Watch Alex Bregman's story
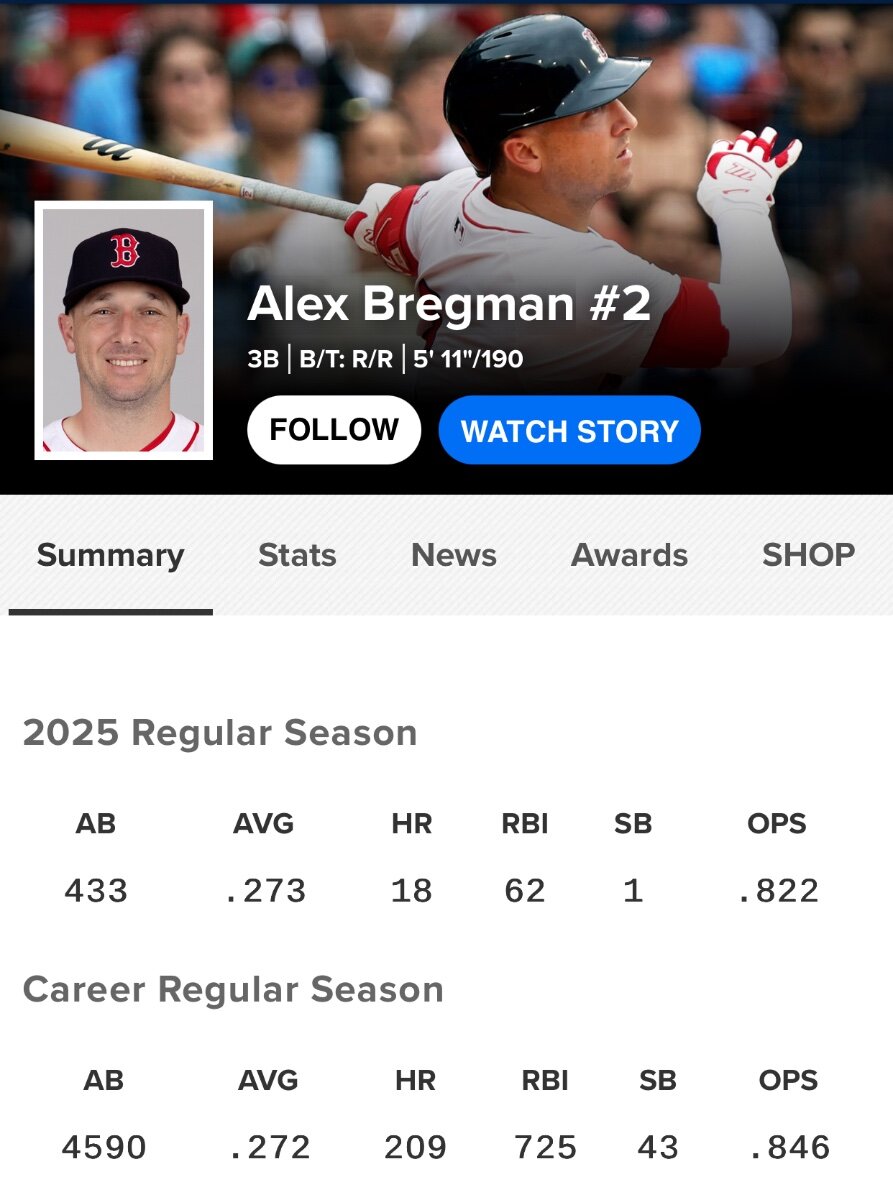Screen dimensions: 893x1200 coord(569,431)
